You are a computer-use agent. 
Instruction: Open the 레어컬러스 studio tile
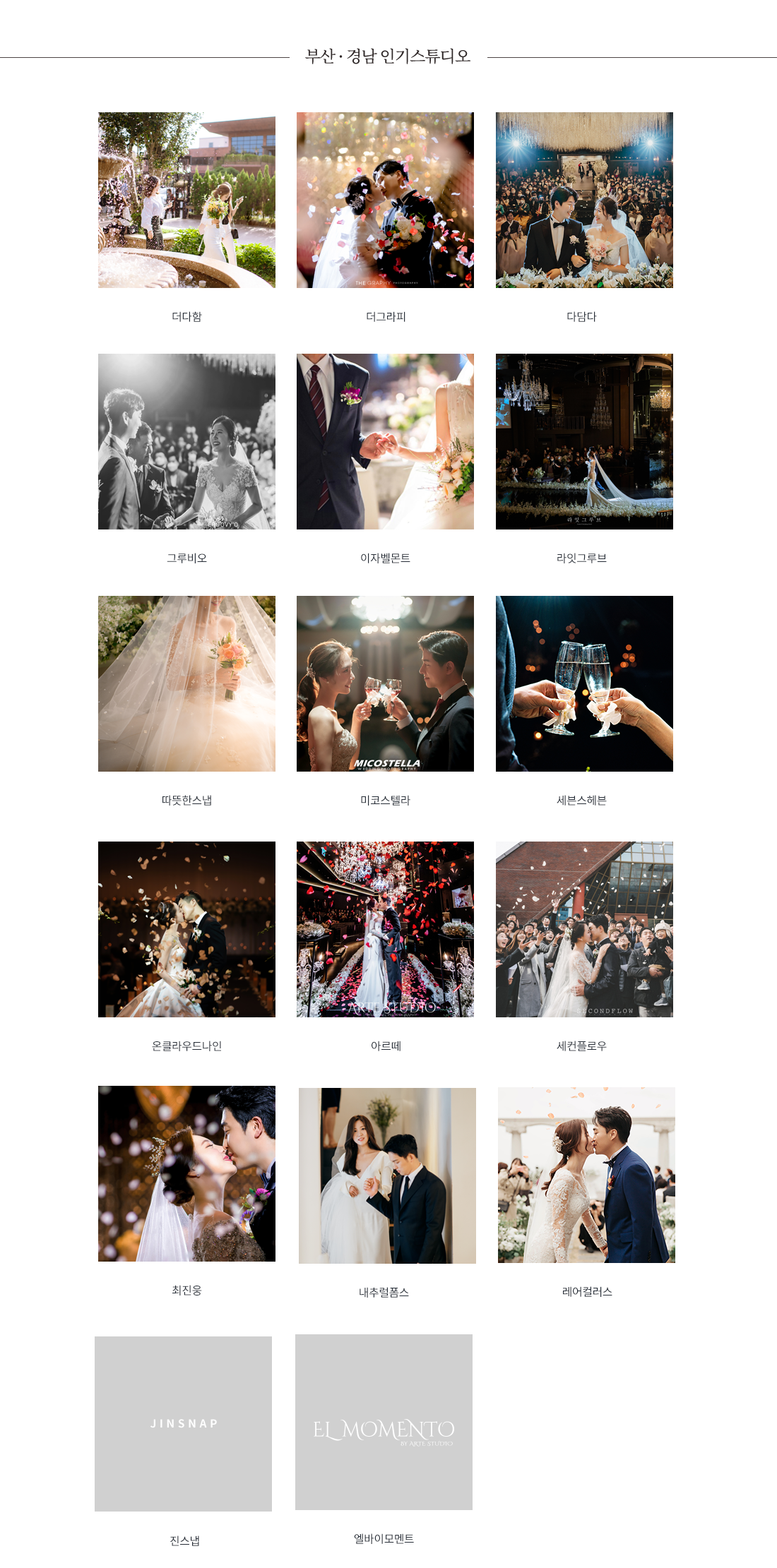click(586, 1175)
